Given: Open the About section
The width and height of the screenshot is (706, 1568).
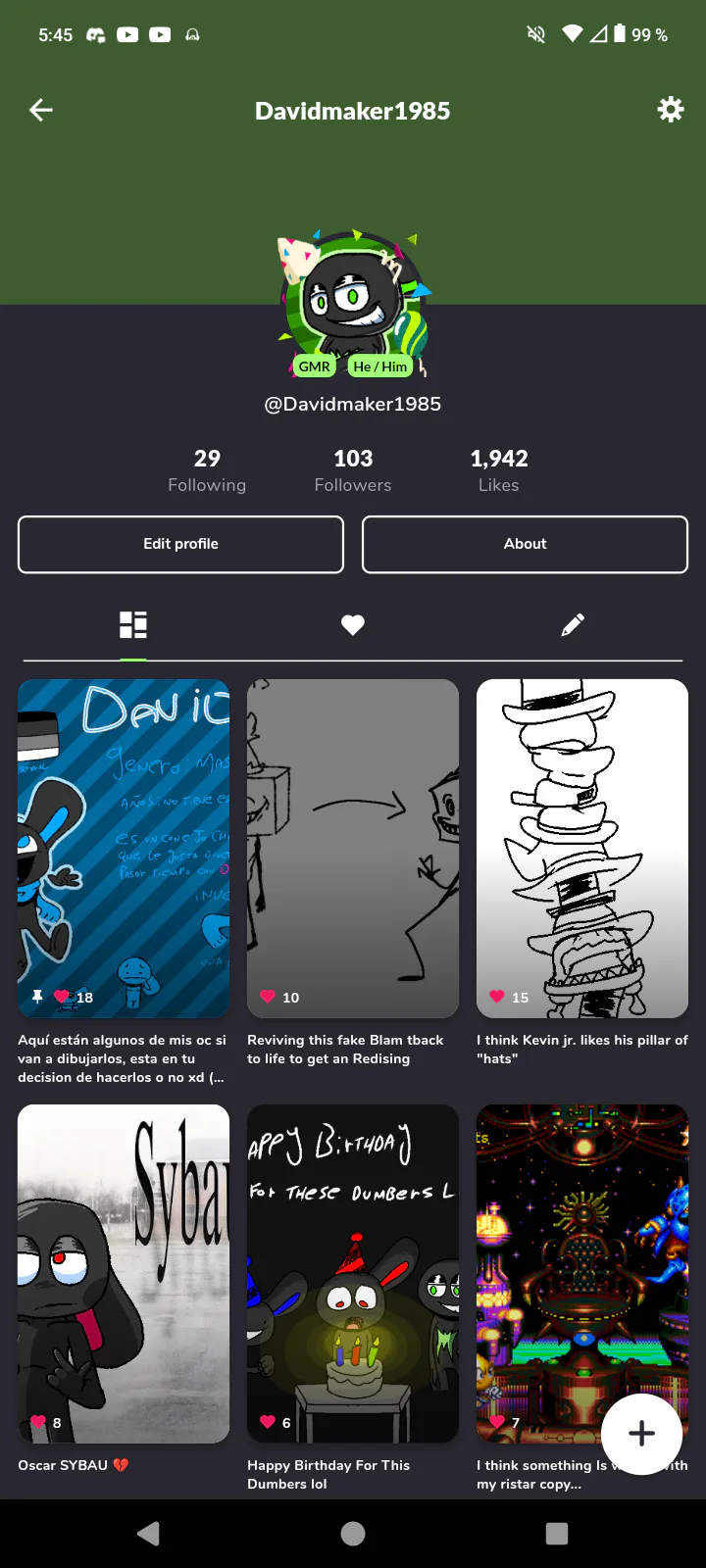Looking at the screenshot, I should [525, 544].
